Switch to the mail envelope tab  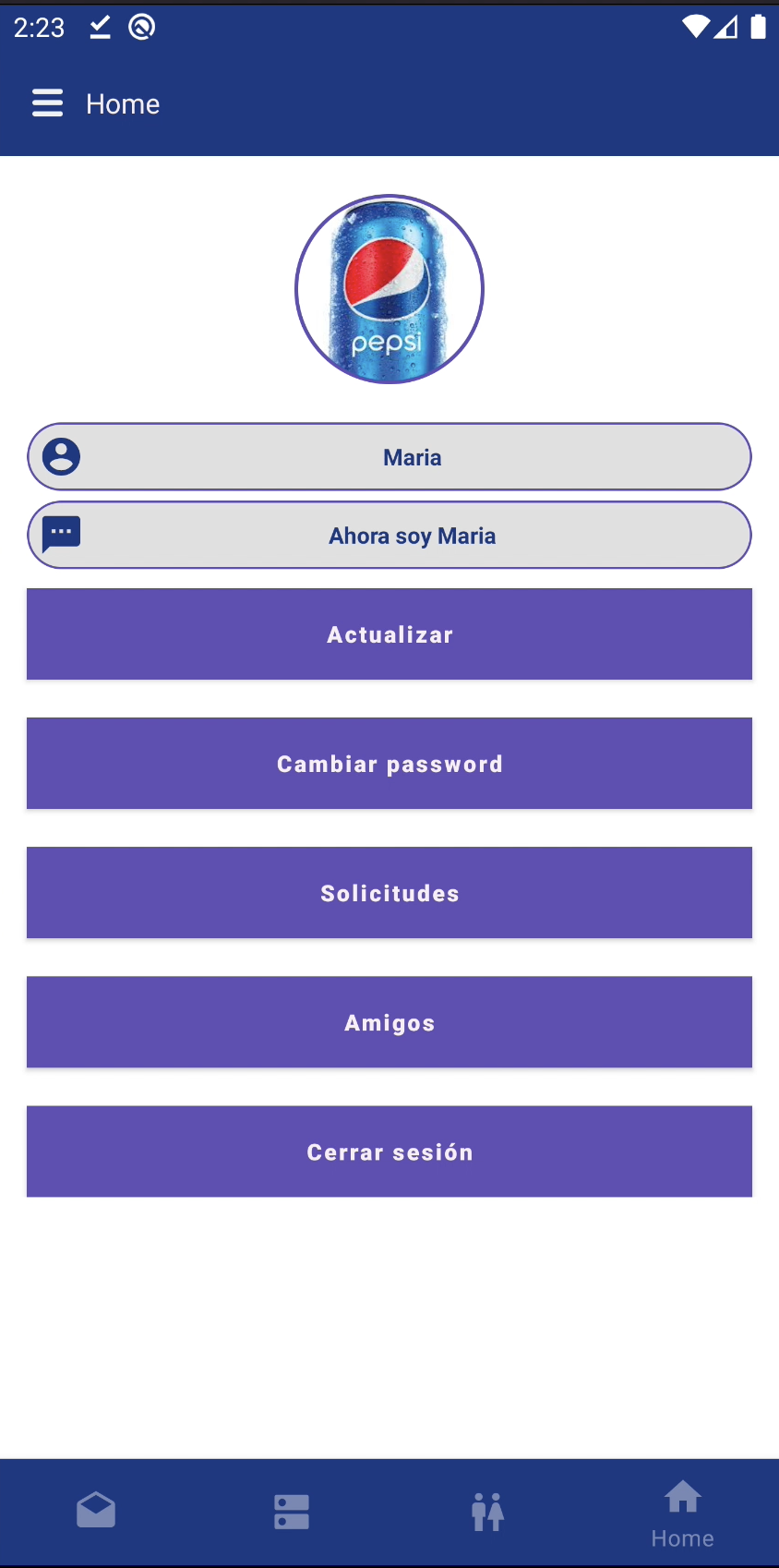click(96, 1512)
